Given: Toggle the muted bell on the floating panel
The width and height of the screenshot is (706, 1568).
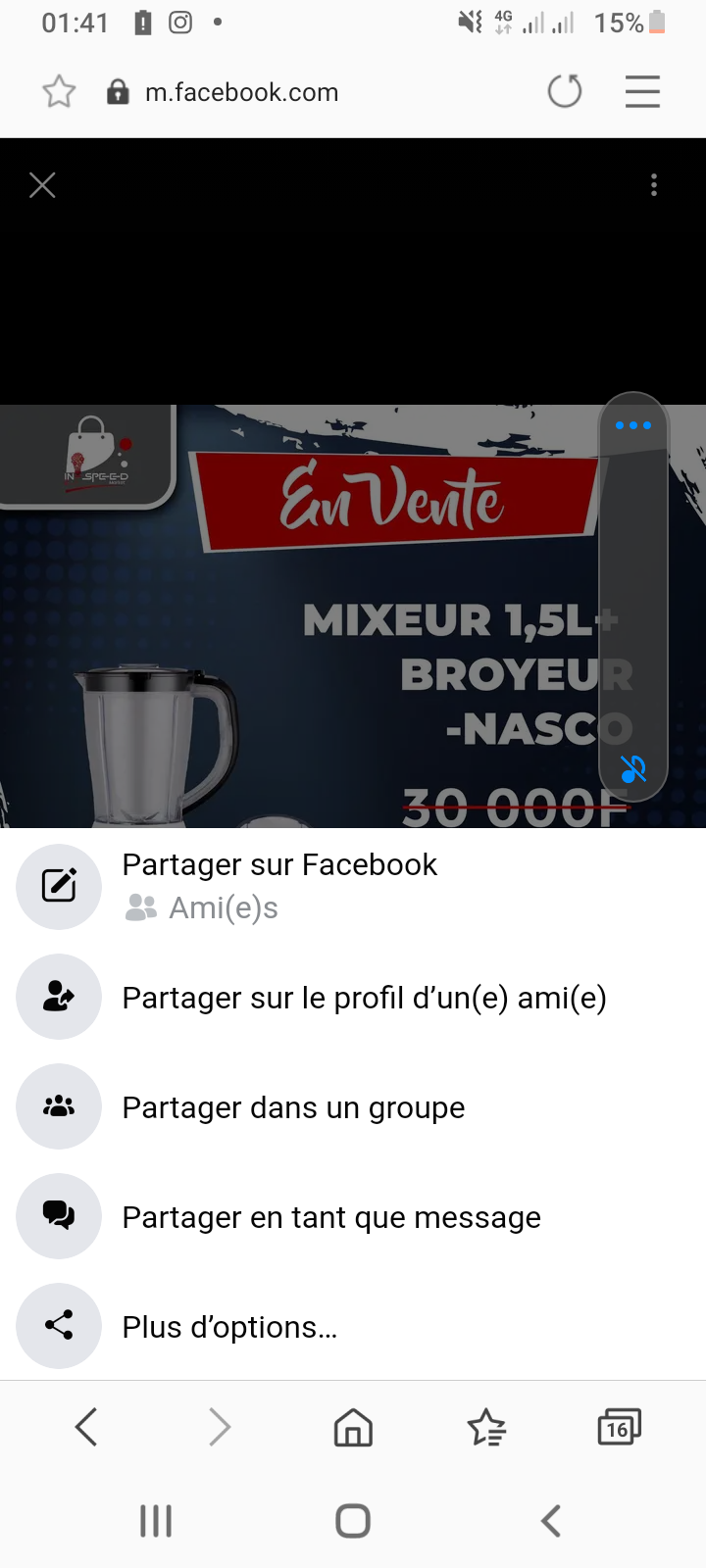Looking at the screenshot, I should (633, 769).
